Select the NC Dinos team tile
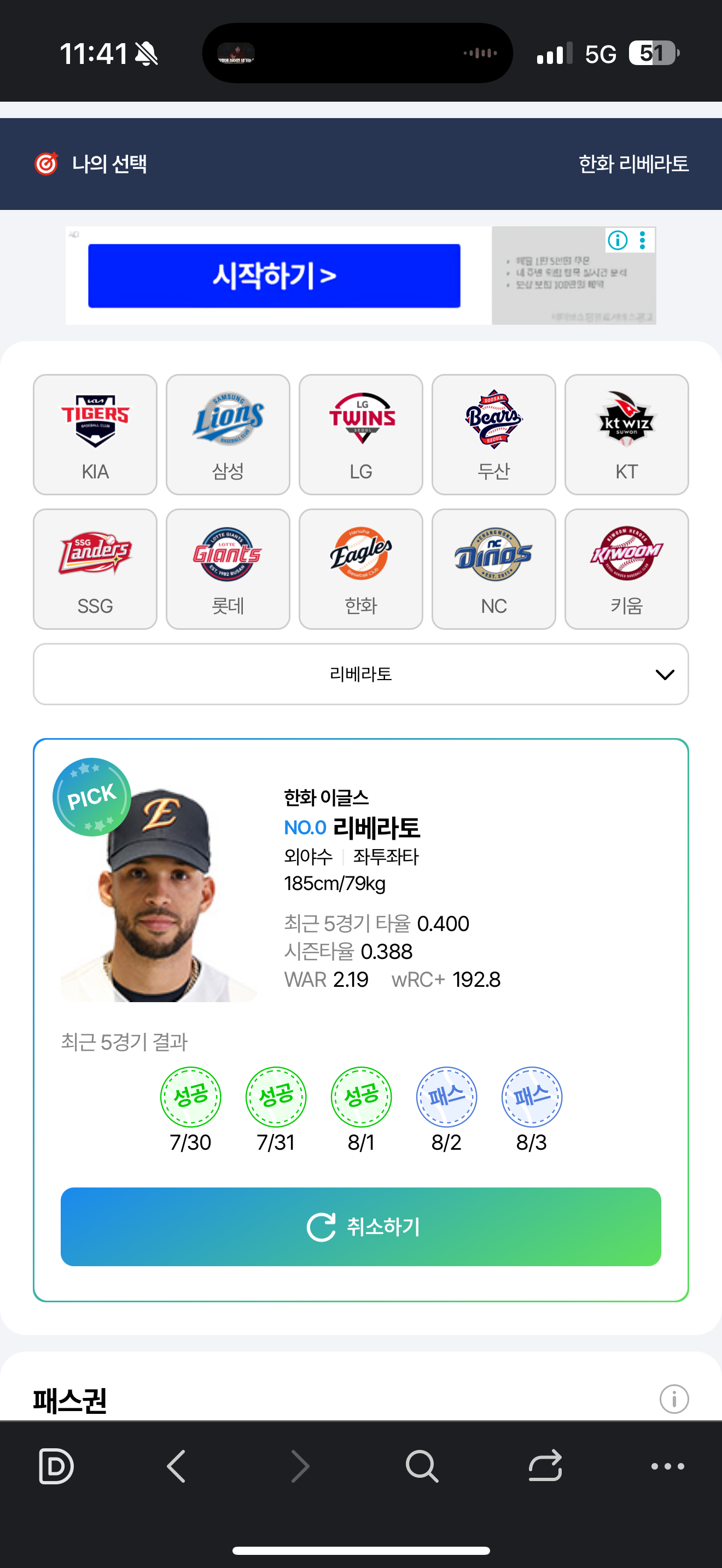The height and width of the screenshot is (1568, 722). pos(493,569)
